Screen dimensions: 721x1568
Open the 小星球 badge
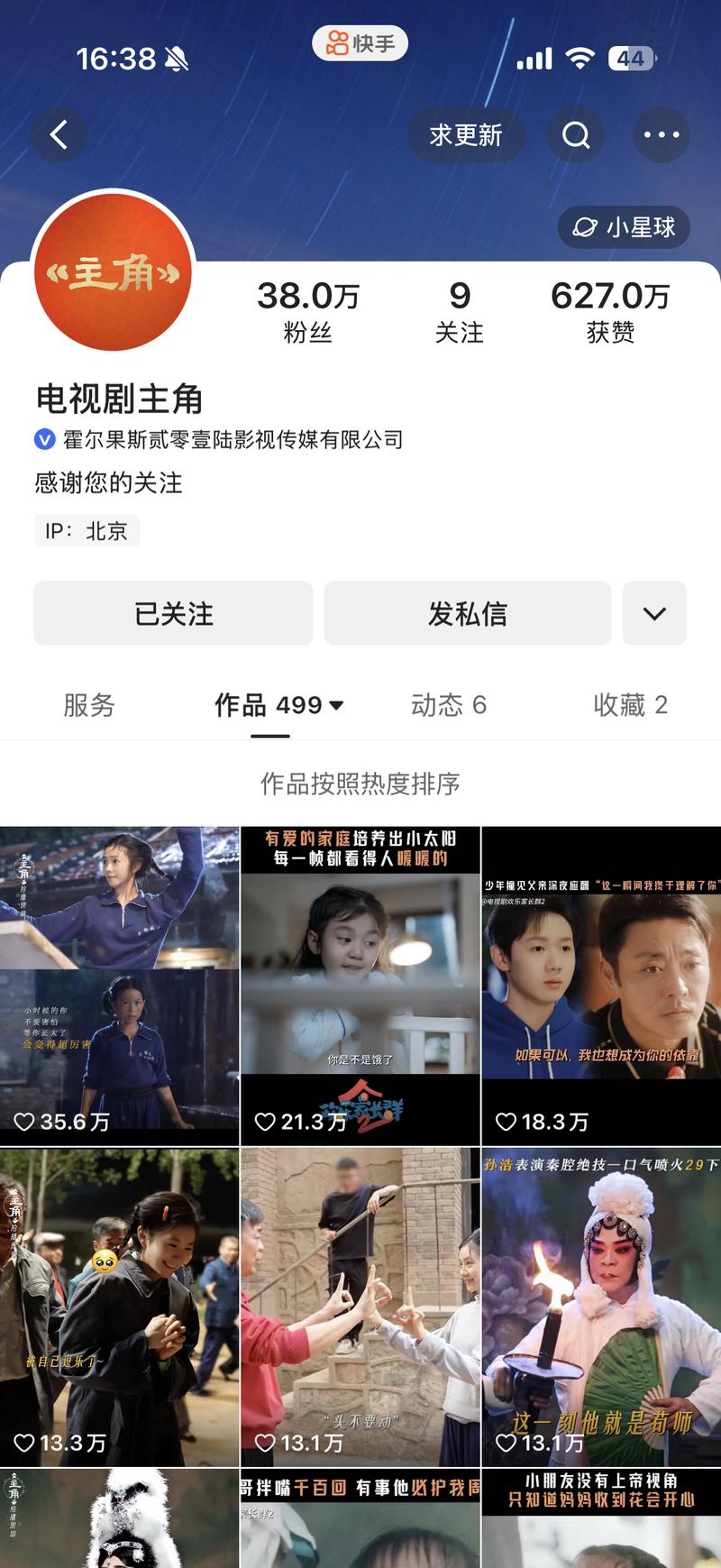click(x=624, y=227)
